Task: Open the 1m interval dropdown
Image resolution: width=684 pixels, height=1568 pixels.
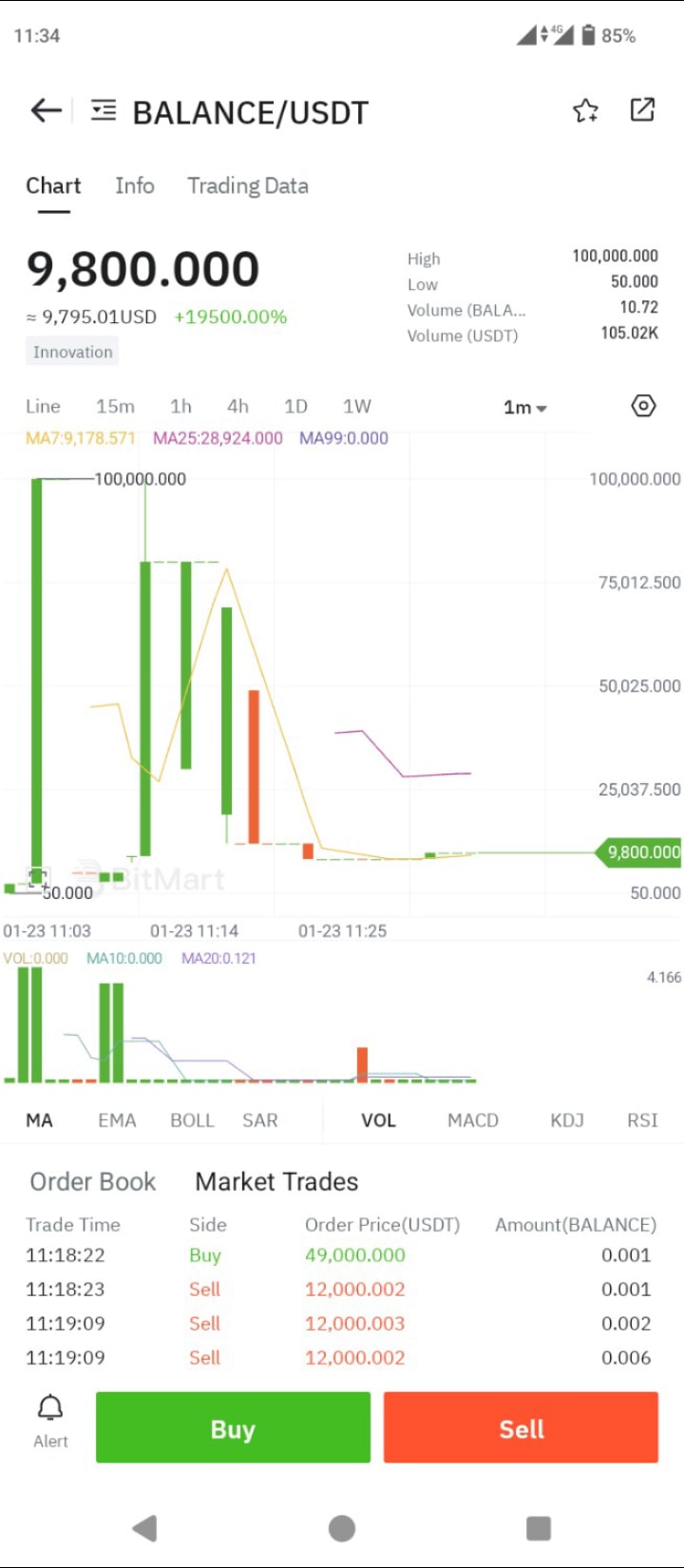Action: coord(525,406)
